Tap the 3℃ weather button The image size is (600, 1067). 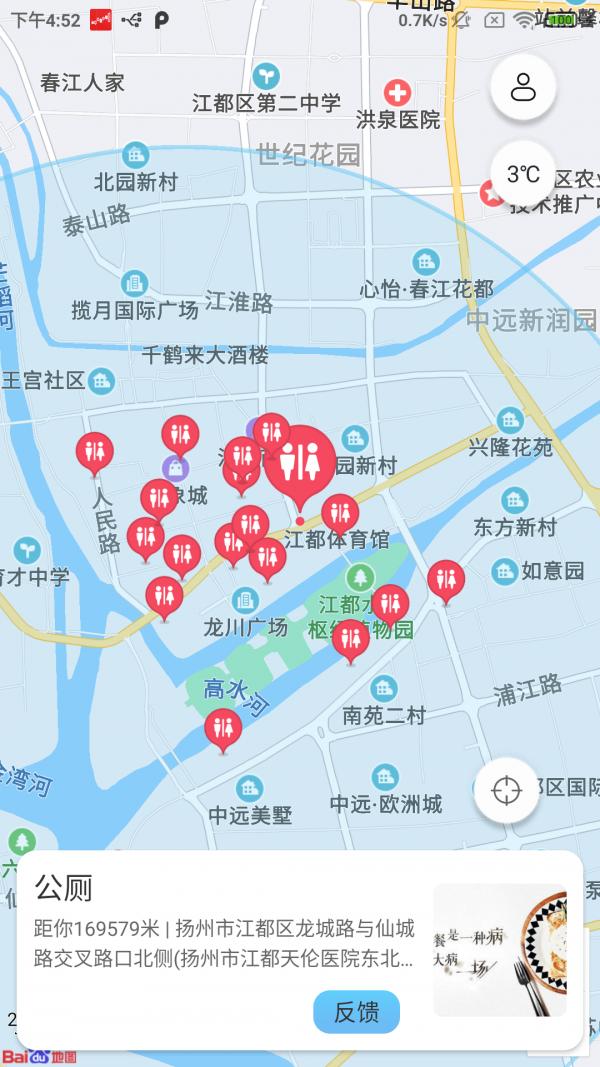[x=523, y=174]
